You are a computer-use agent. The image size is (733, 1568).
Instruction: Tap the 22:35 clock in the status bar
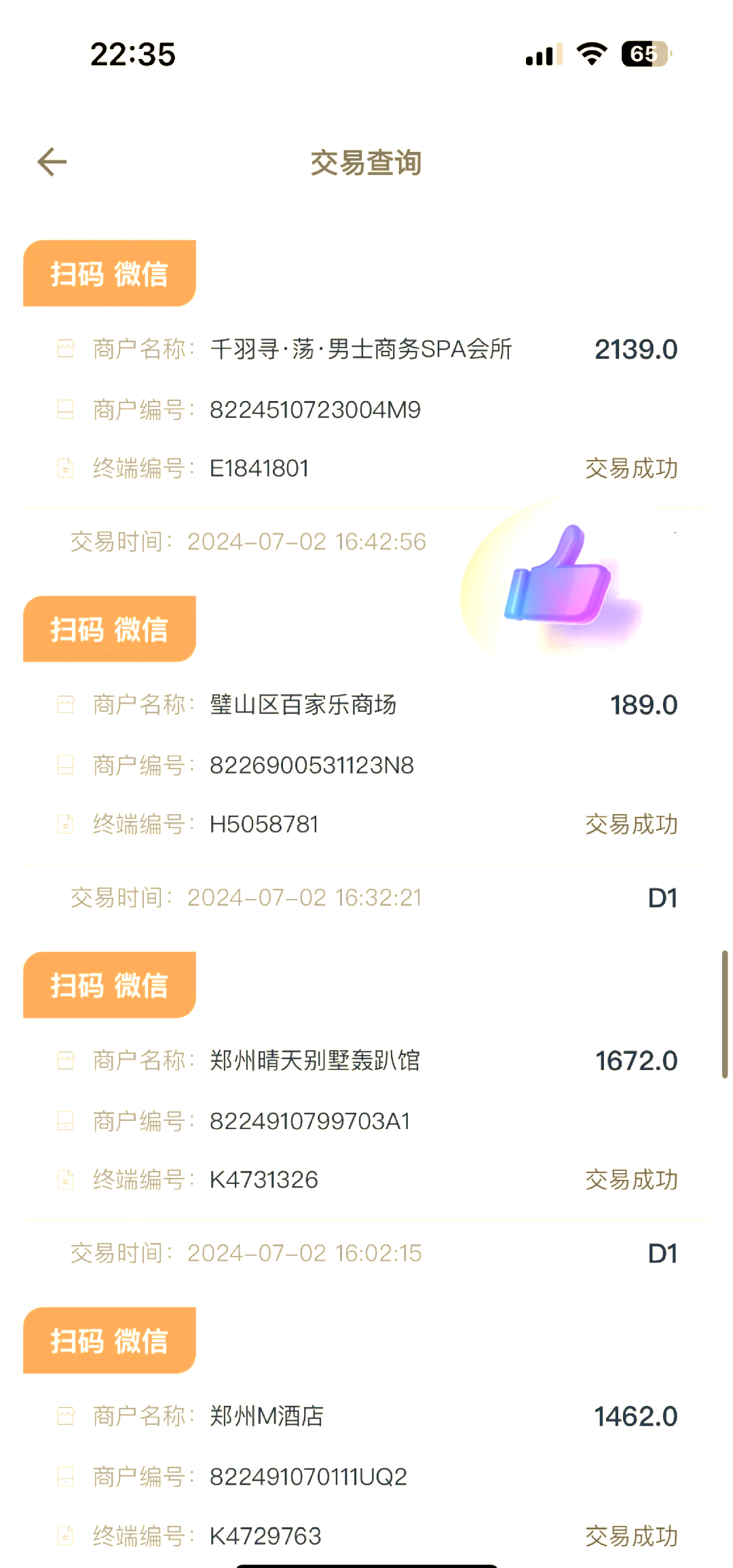(x=132, y=54)
